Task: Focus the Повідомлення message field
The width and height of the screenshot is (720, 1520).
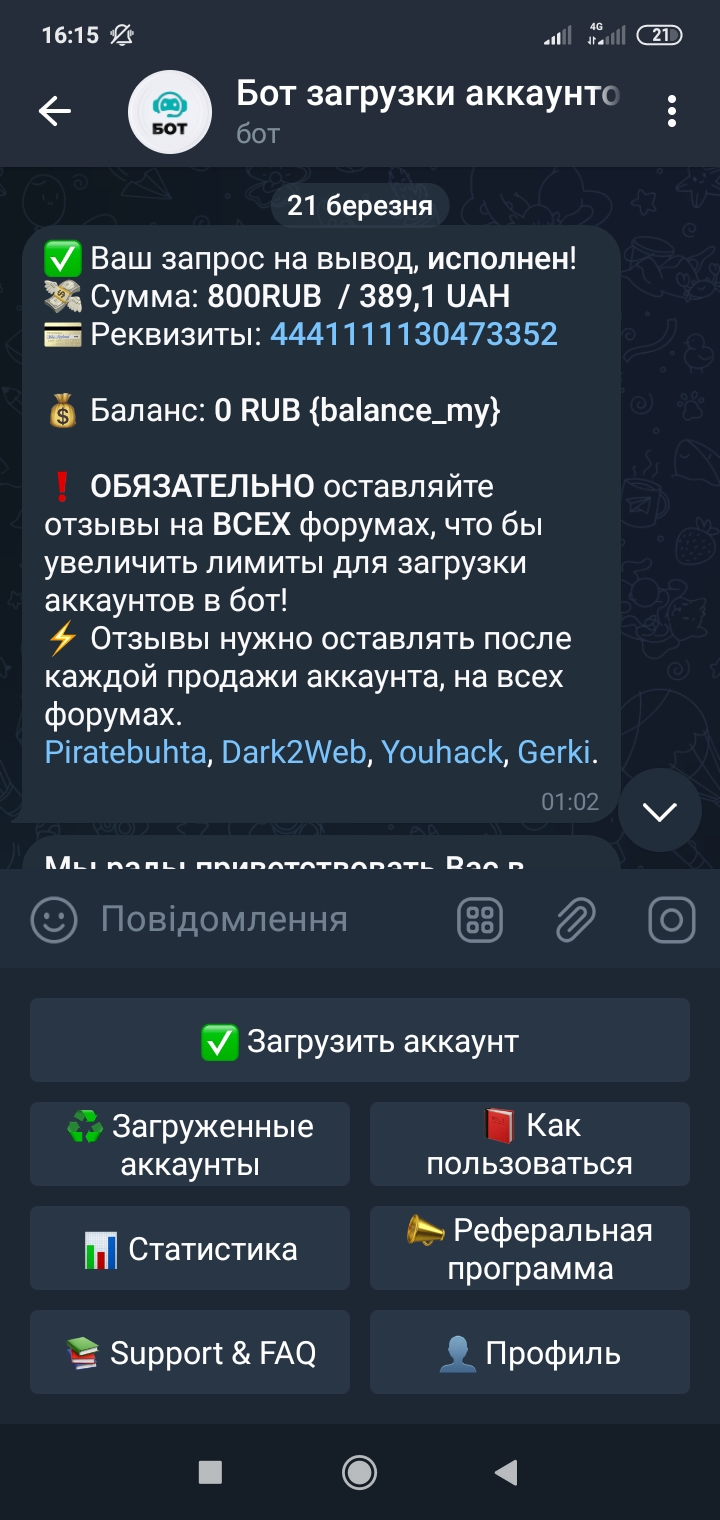Action: tap(260, 919)
